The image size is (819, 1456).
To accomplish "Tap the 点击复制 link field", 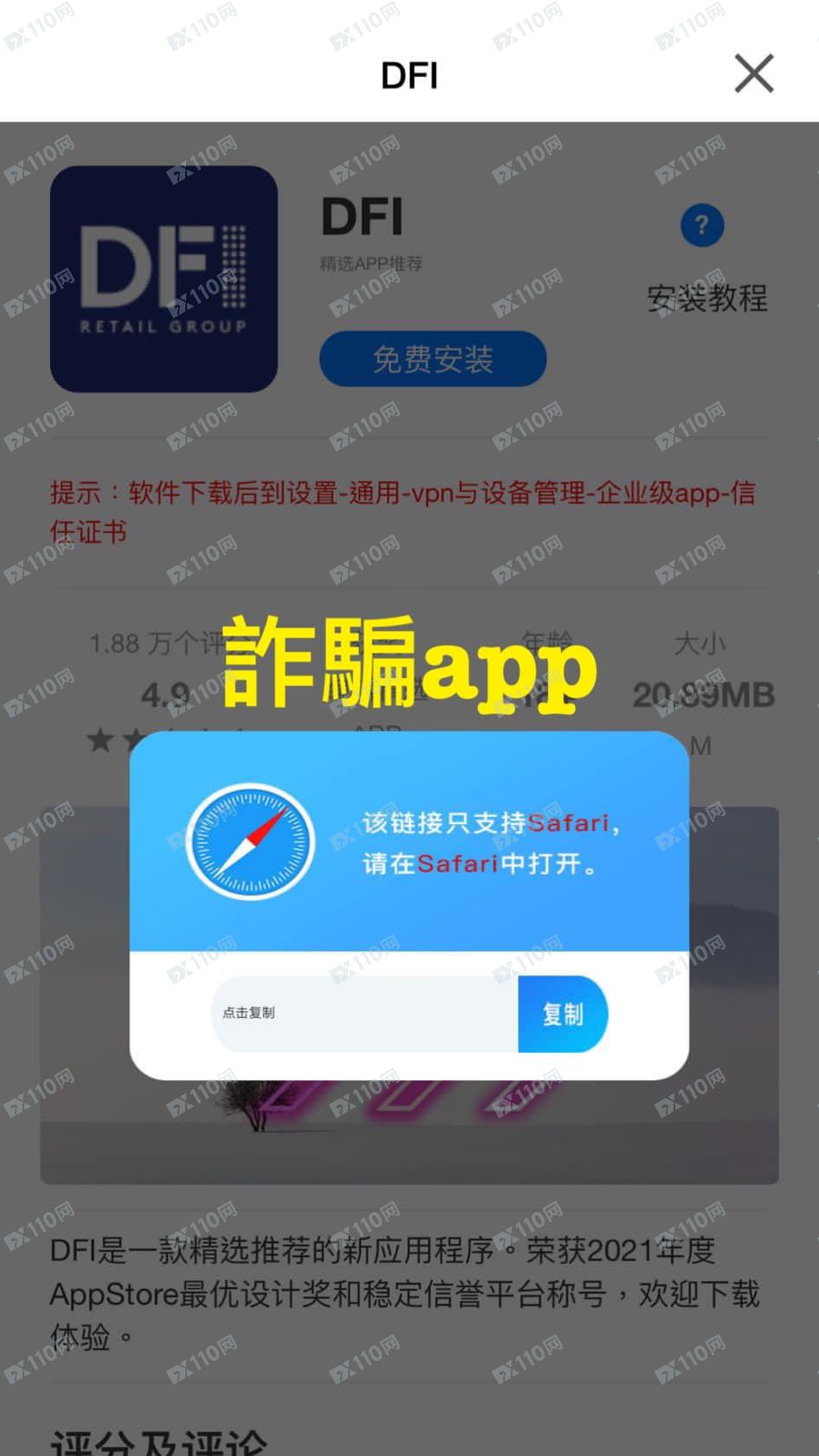I will [x=364, y=1014].
